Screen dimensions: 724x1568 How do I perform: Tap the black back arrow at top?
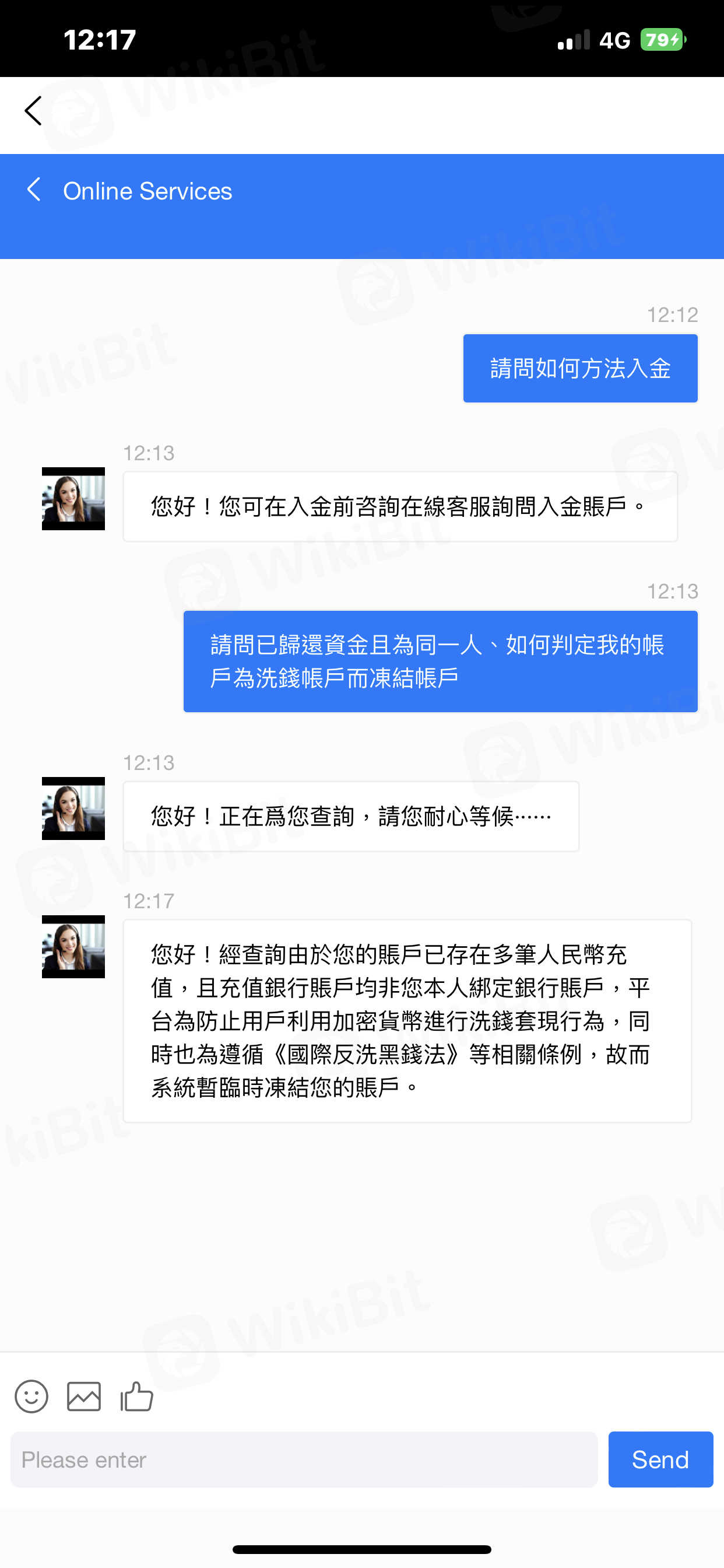click(33, 111)
